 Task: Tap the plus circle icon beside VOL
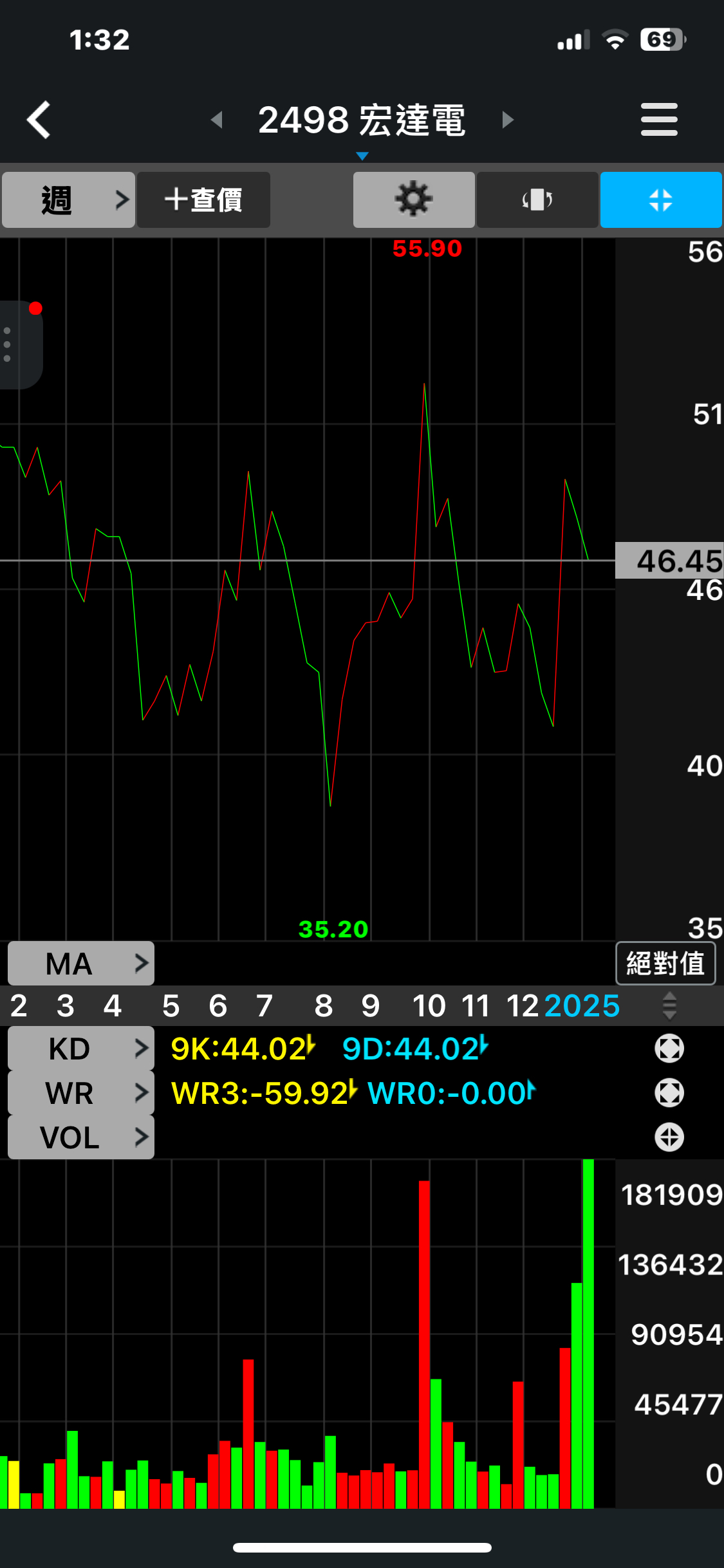click(669, 1137)
